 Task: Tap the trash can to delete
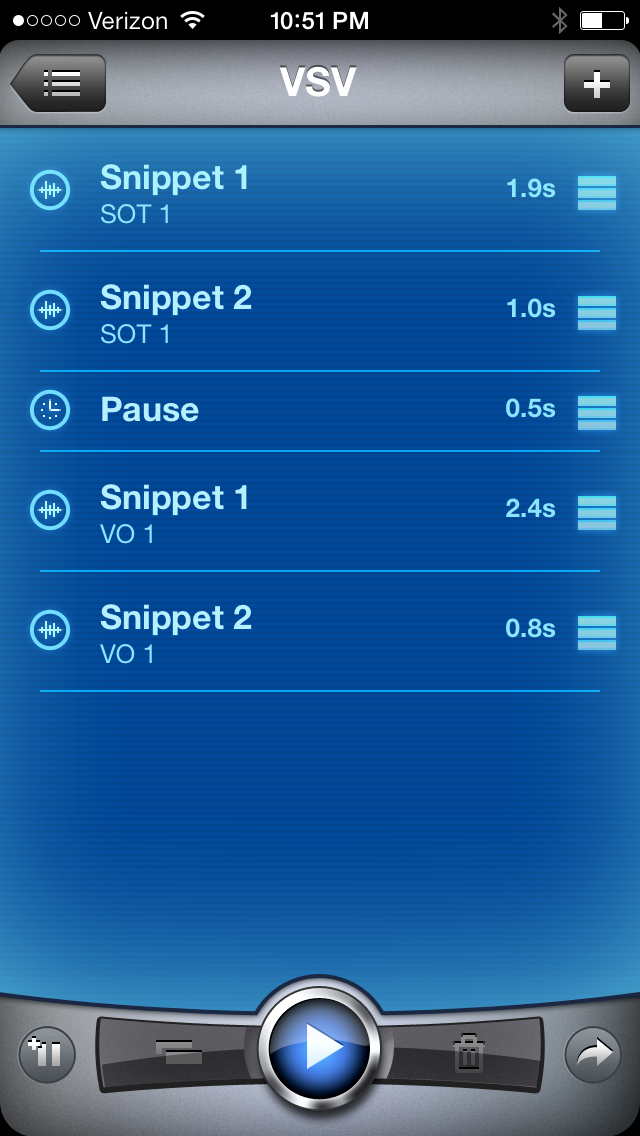pos(468,1052)
